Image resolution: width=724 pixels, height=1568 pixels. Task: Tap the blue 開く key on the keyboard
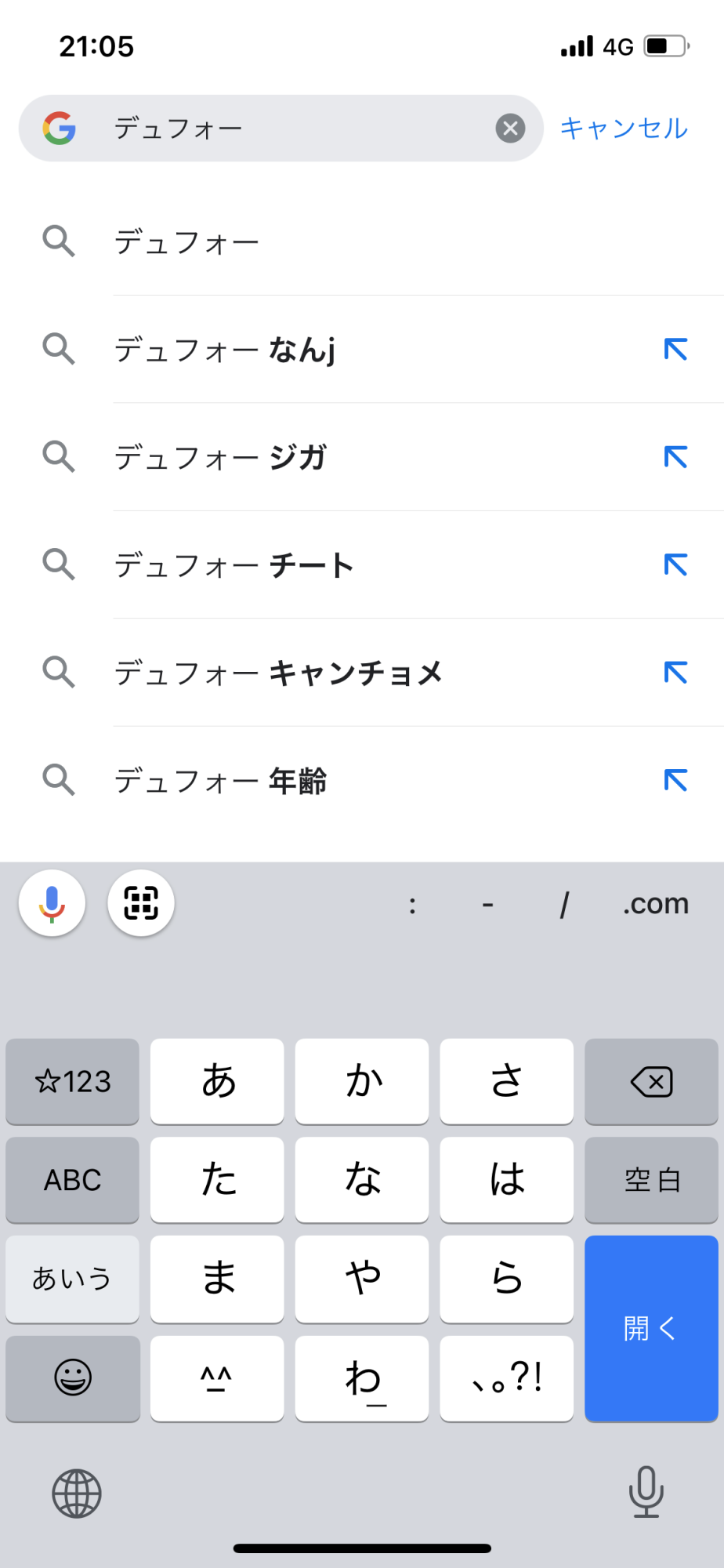(x=650, y=1328)
